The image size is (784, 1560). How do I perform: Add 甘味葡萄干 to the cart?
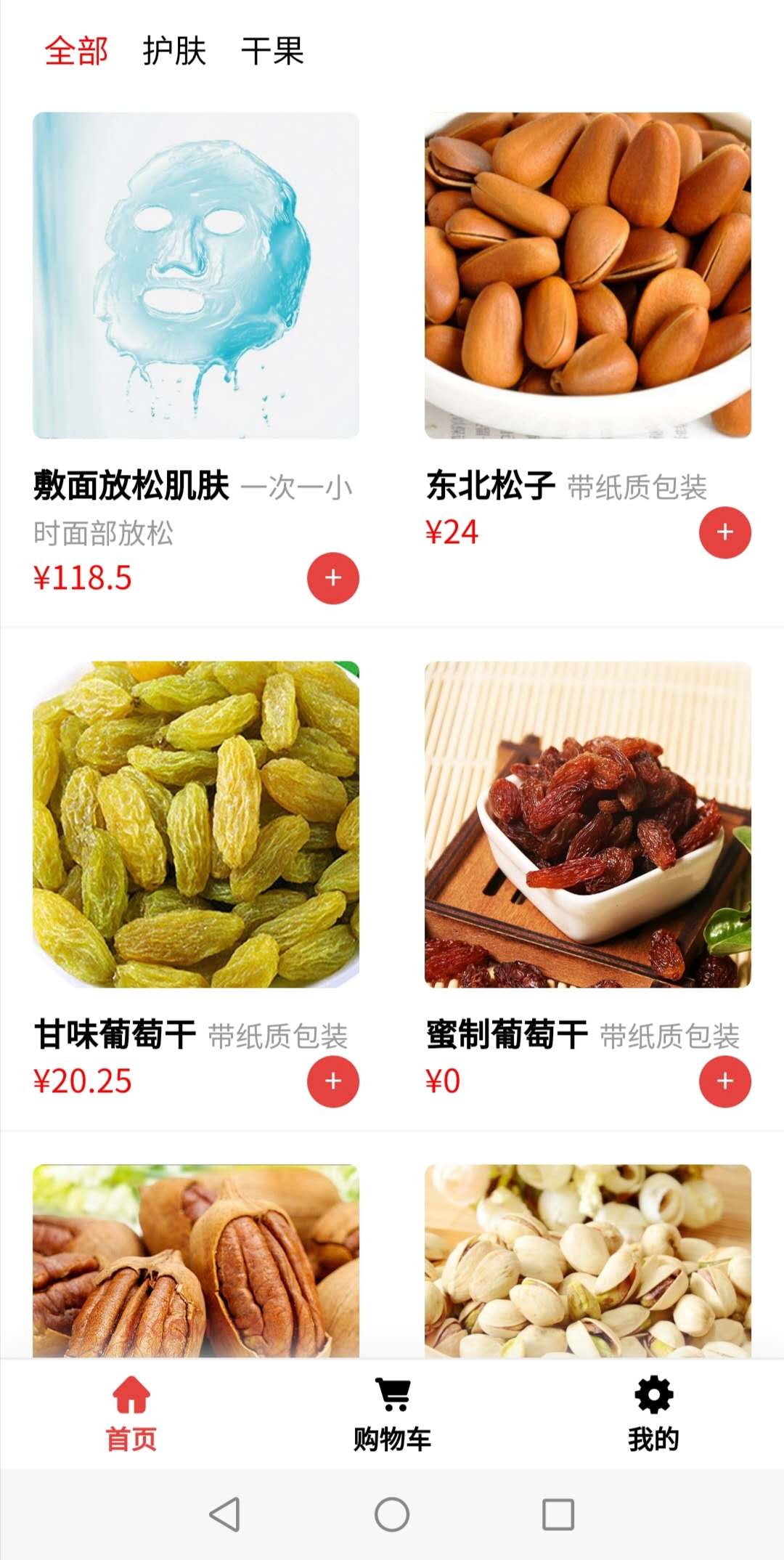pyautogui.click(x=333, y=1081)
